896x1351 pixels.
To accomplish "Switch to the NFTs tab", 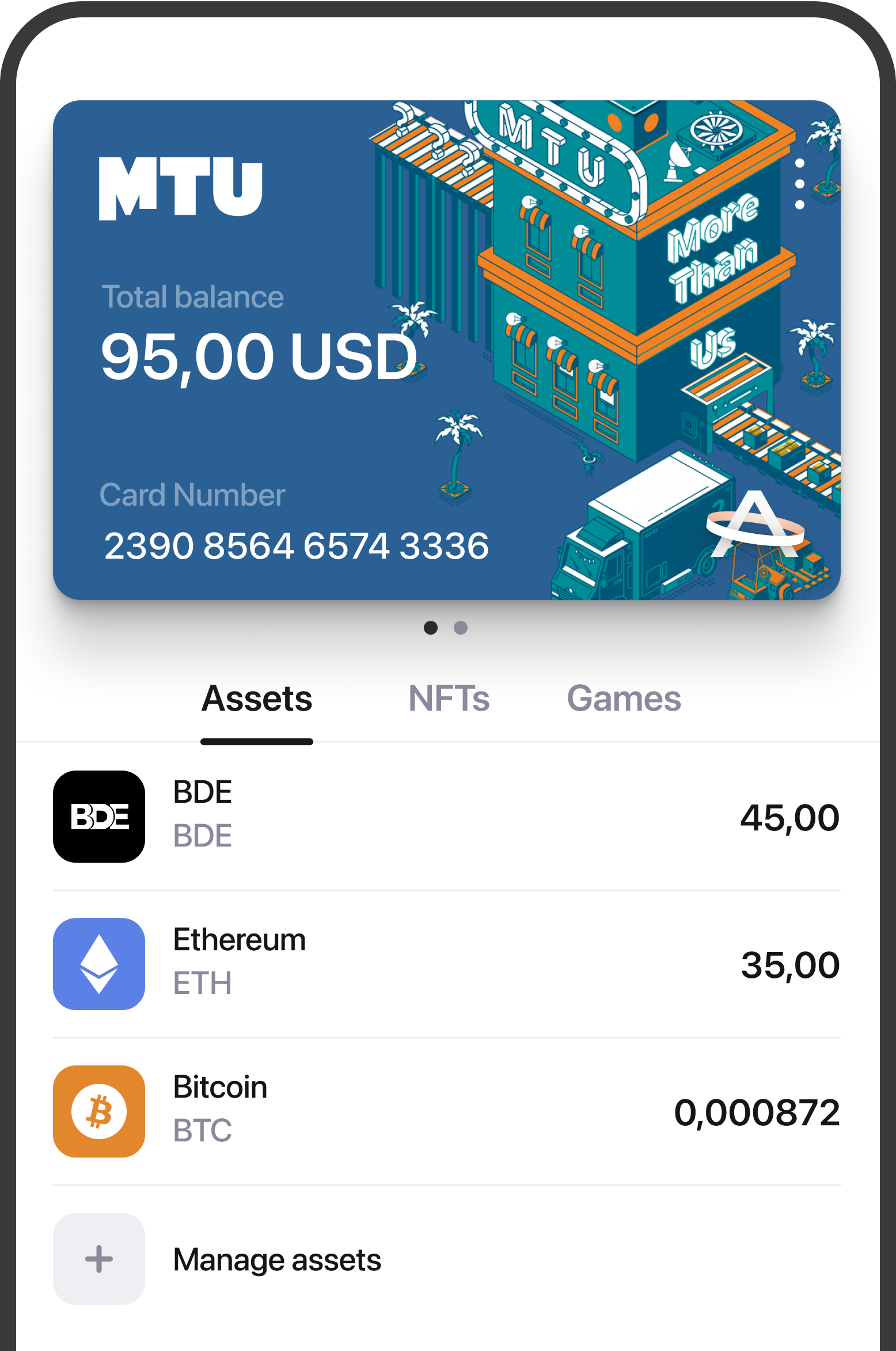I will pos(449,699).
